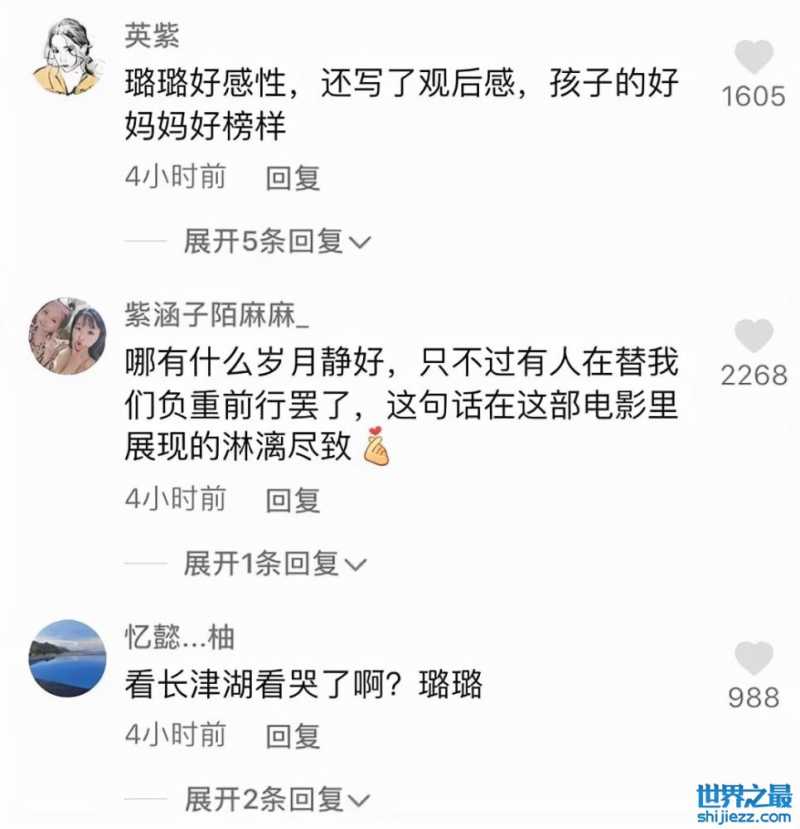Expand 展开2条回复 replies
800x829 pixels.
tap(277, 799)
